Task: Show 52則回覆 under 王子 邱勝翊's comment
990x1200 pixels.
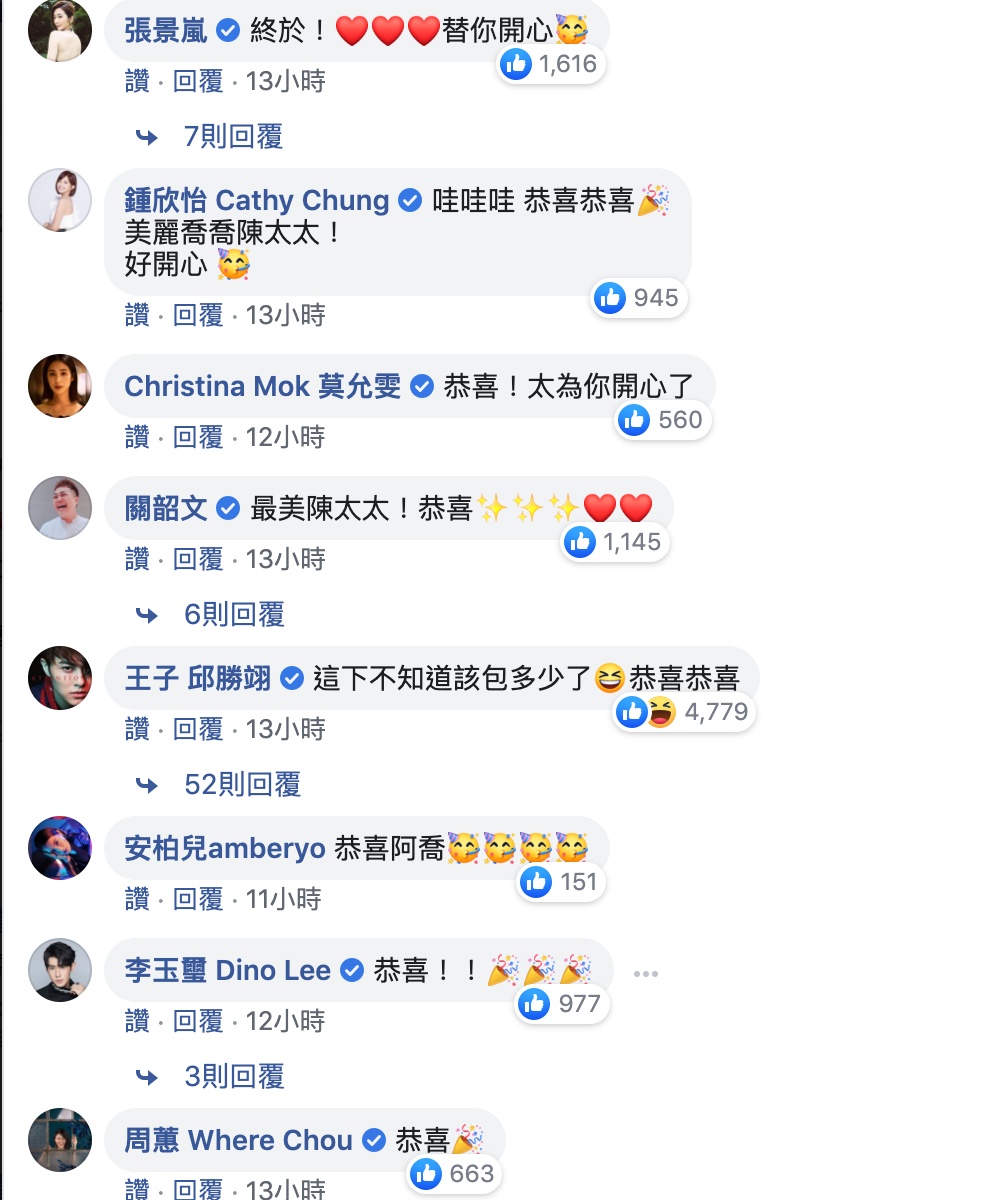Action: click(x=242, y=785)
